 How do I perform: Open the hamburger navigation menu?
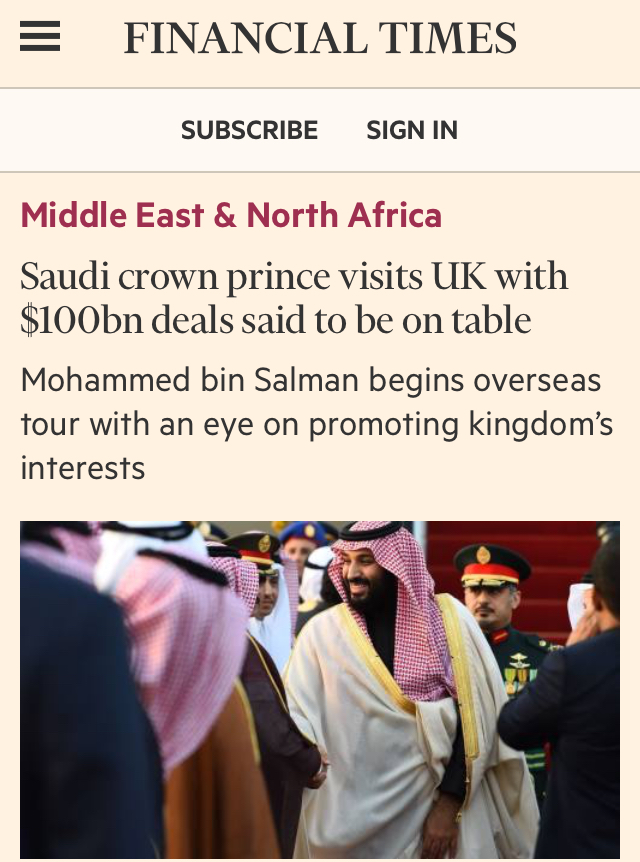40,38
